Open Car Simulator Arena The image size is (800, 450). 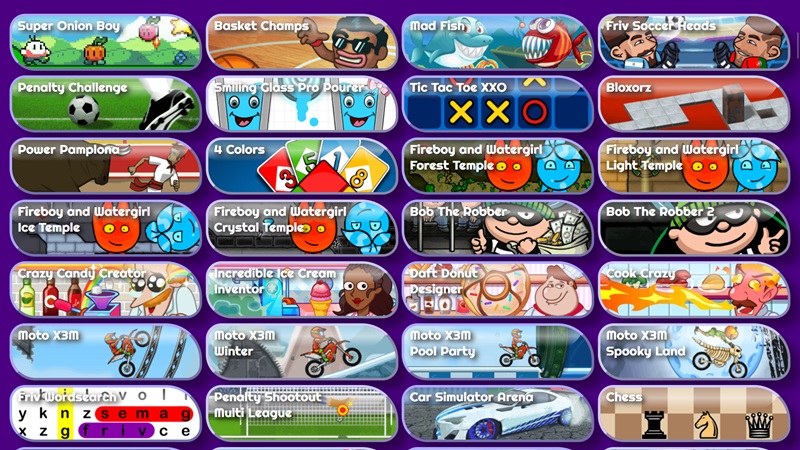[x=497, y=414]
